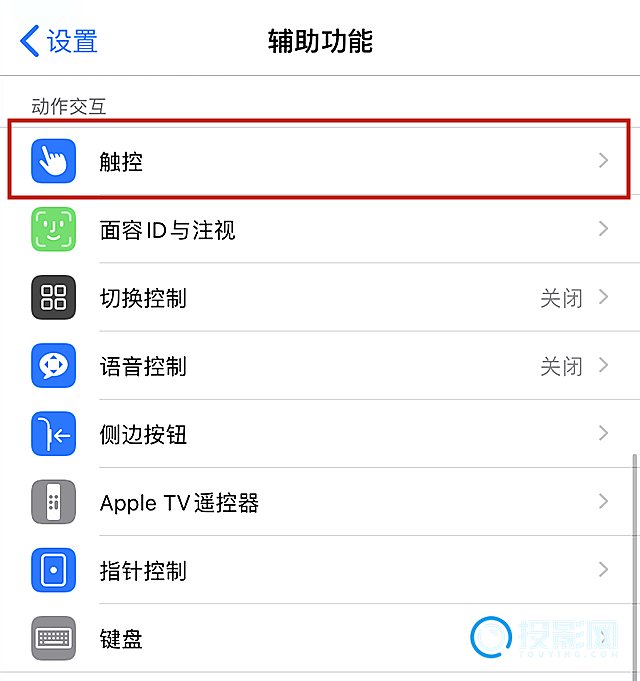Open 指针控制 settings
Image resolution: width=640 pixels, height=681 pixels.
click(x=320, y=570)
